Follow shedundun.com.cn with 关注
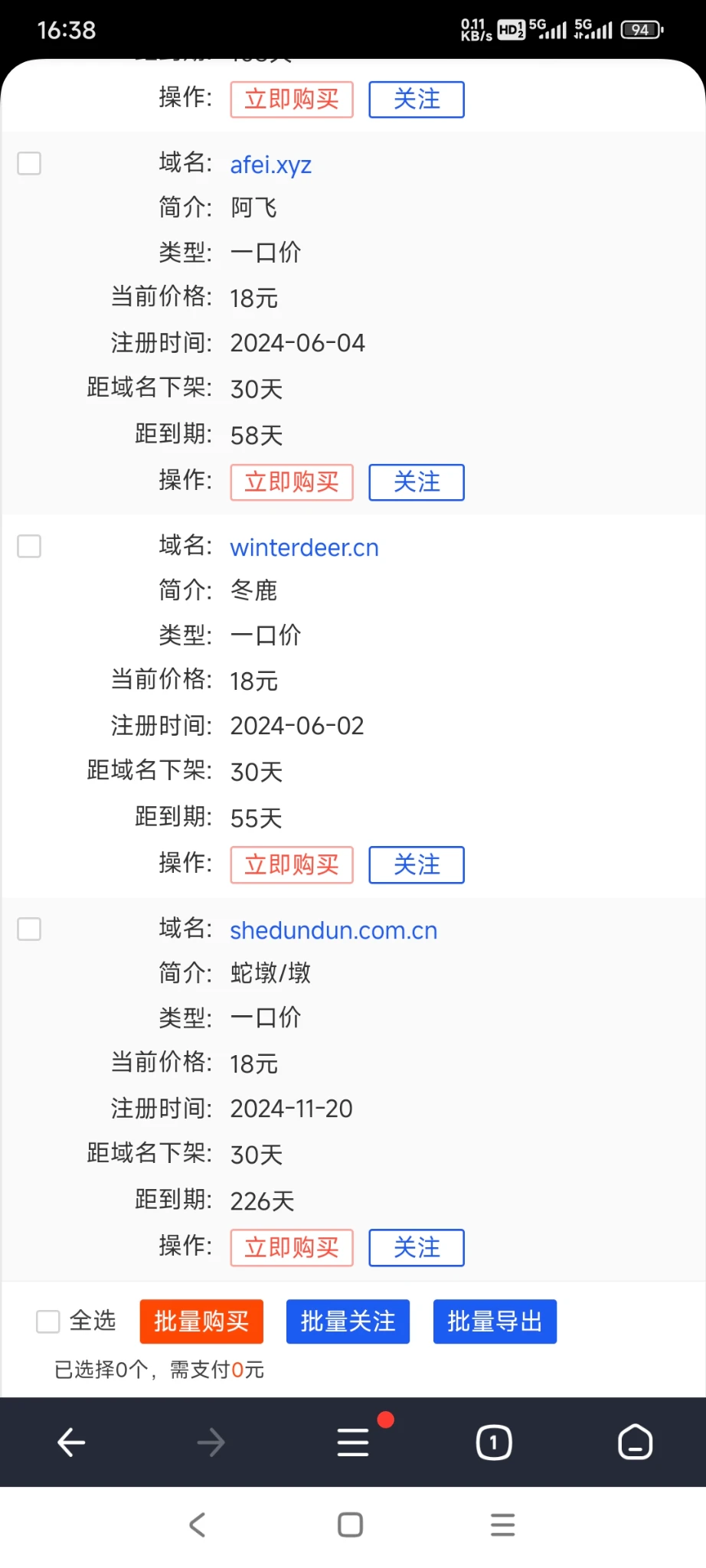The width and height of the screenshot is (706, 1568). pyautogui.click(x=417, y=1248)
